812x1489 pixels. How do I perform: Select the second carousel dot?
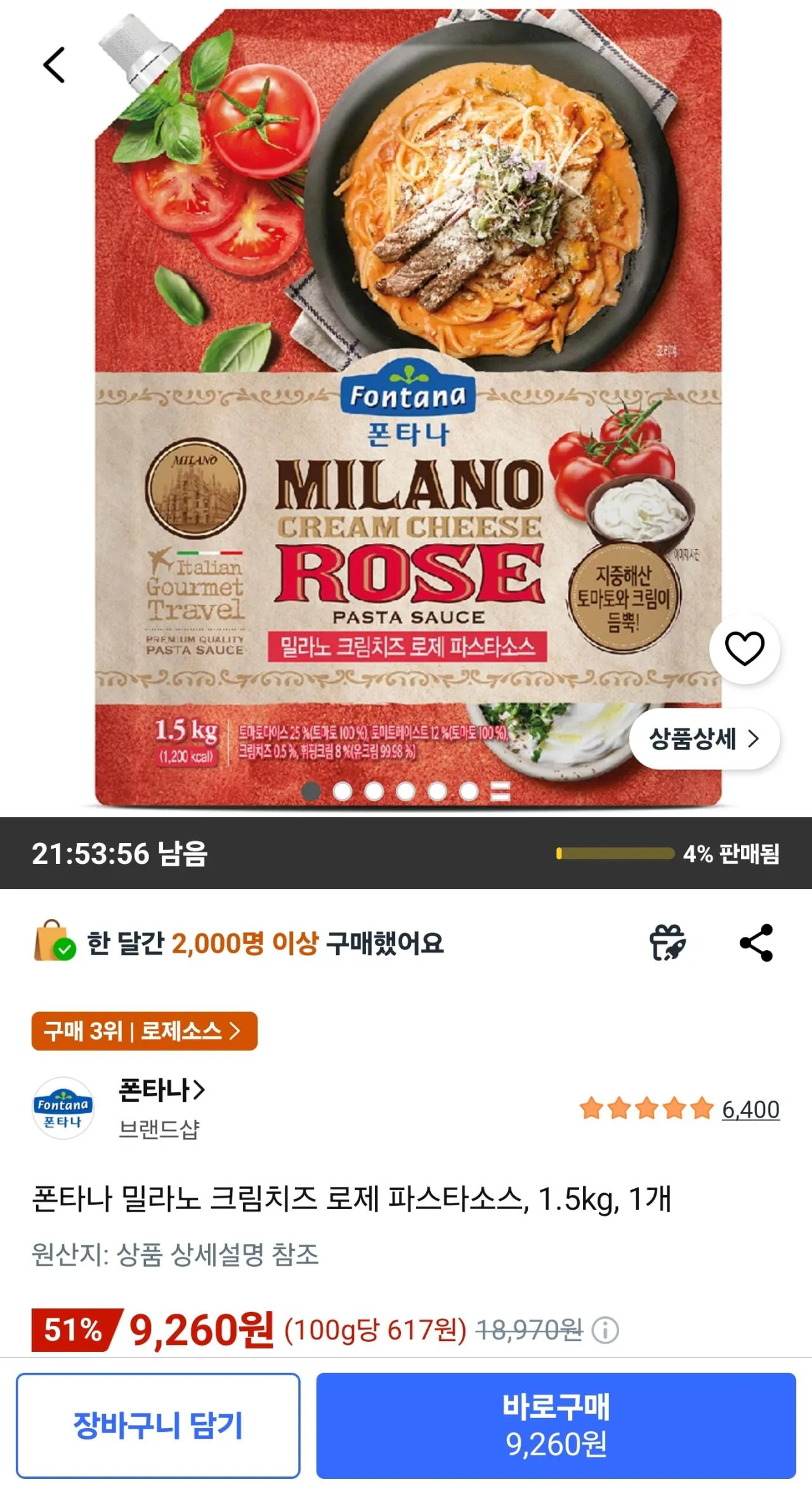click(343, 790)
